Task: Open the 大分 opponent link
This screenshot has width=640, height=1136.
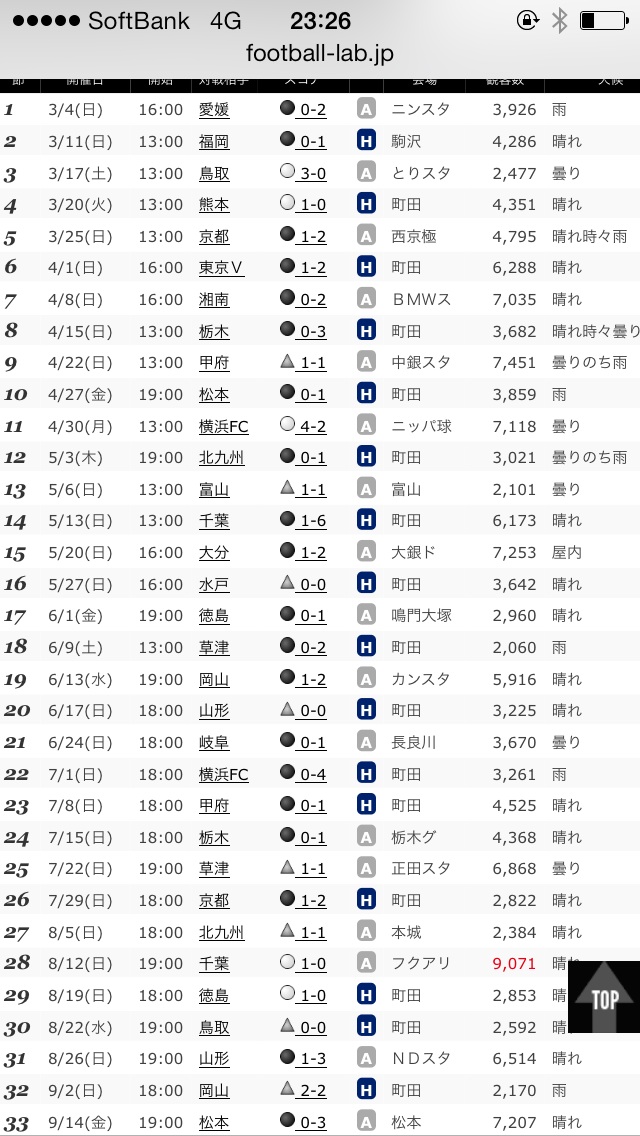Action: point(214,553)
